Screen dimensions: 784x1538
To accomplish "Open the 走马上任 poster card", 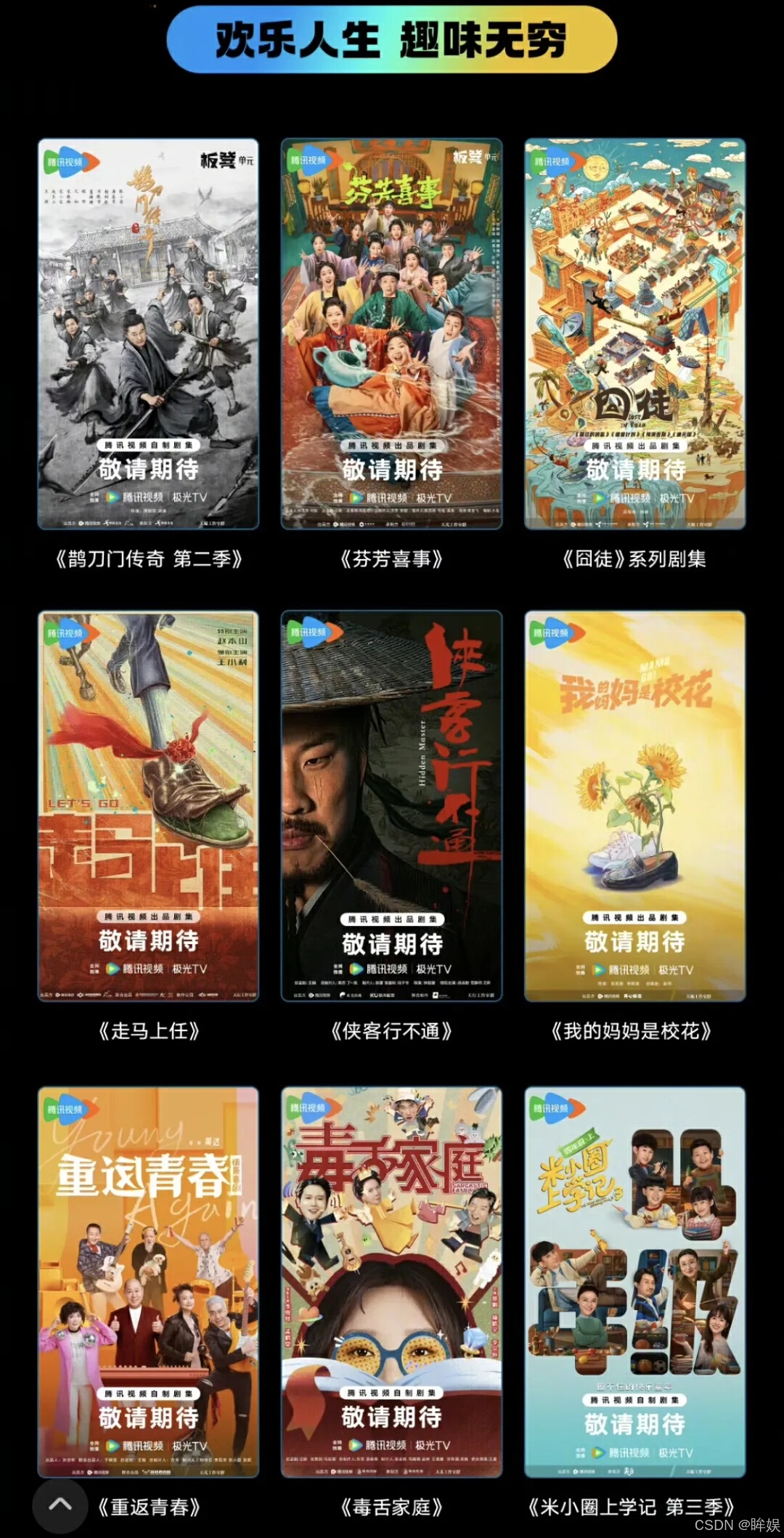I will [x=148, y=806].
